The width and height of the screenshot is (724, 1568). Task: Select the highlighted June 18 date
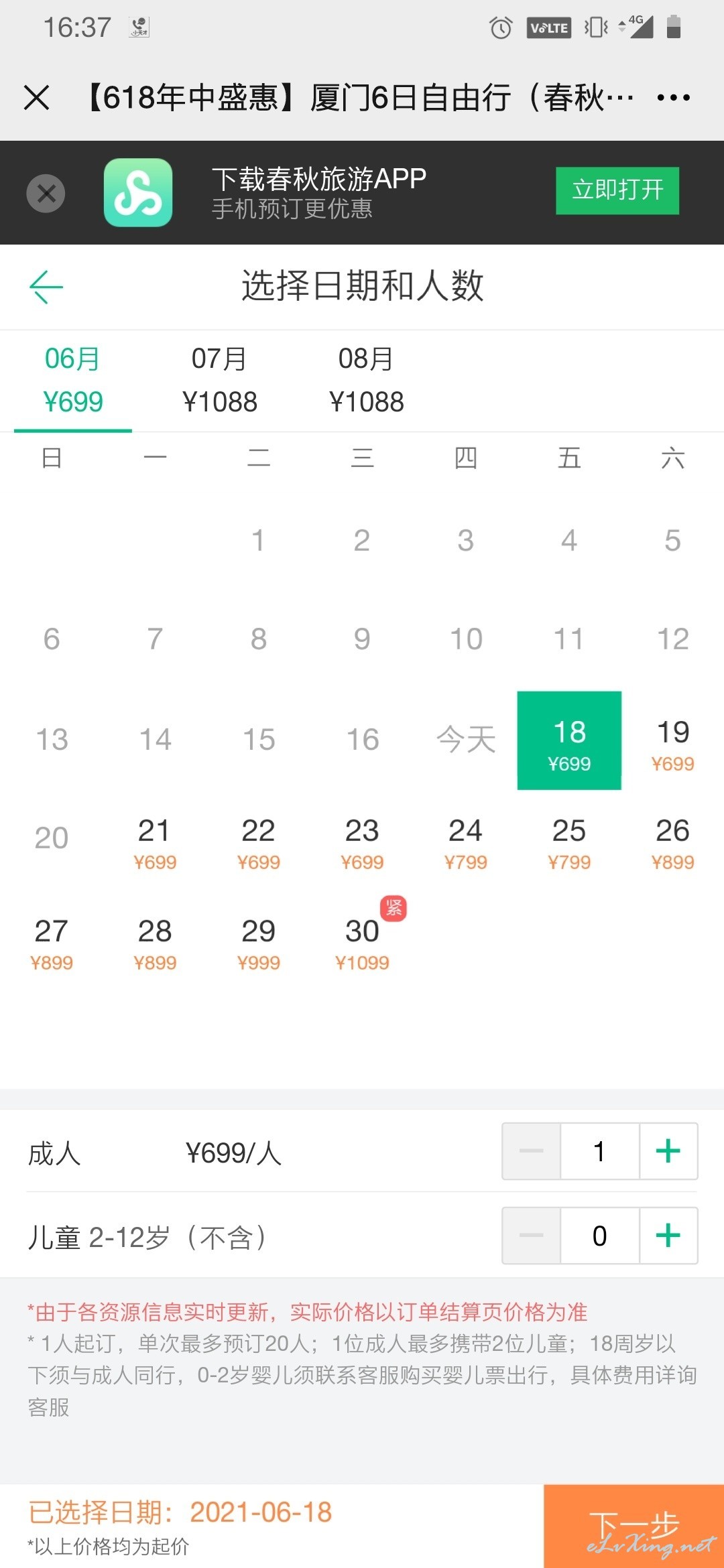pyautogui.click(x=569, y=740)
